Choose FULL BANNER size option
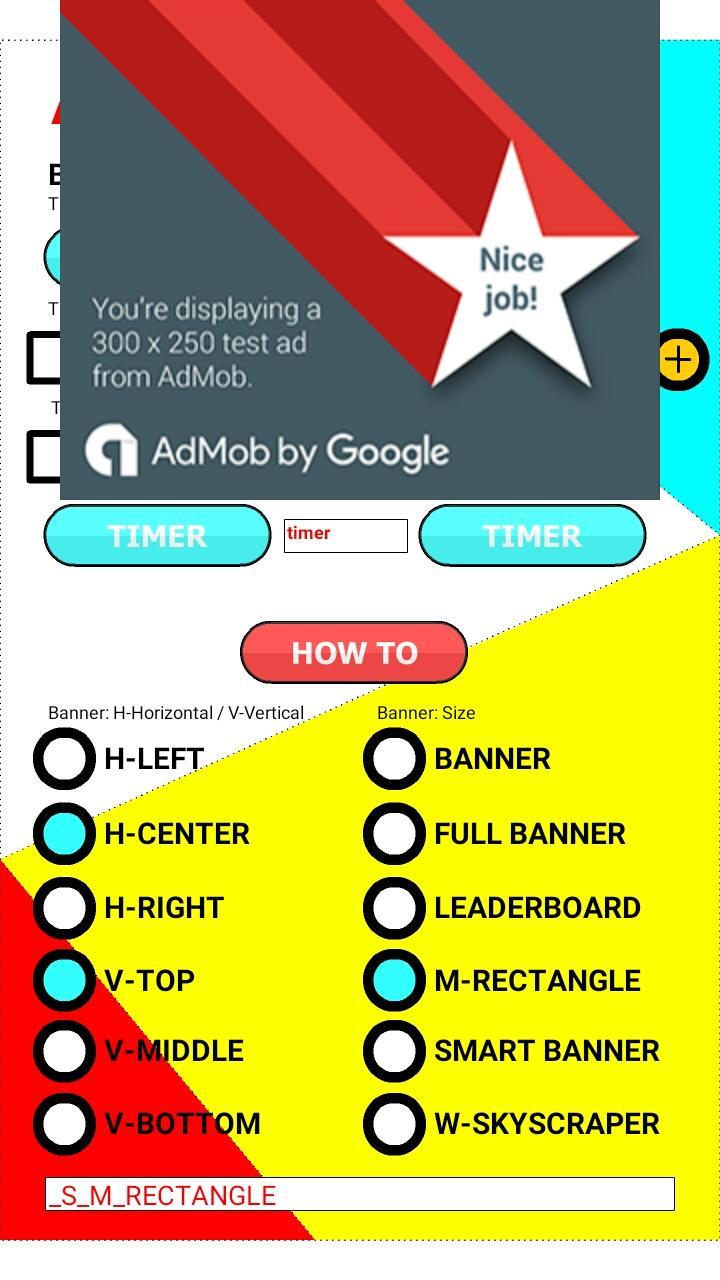 [394, 833]
